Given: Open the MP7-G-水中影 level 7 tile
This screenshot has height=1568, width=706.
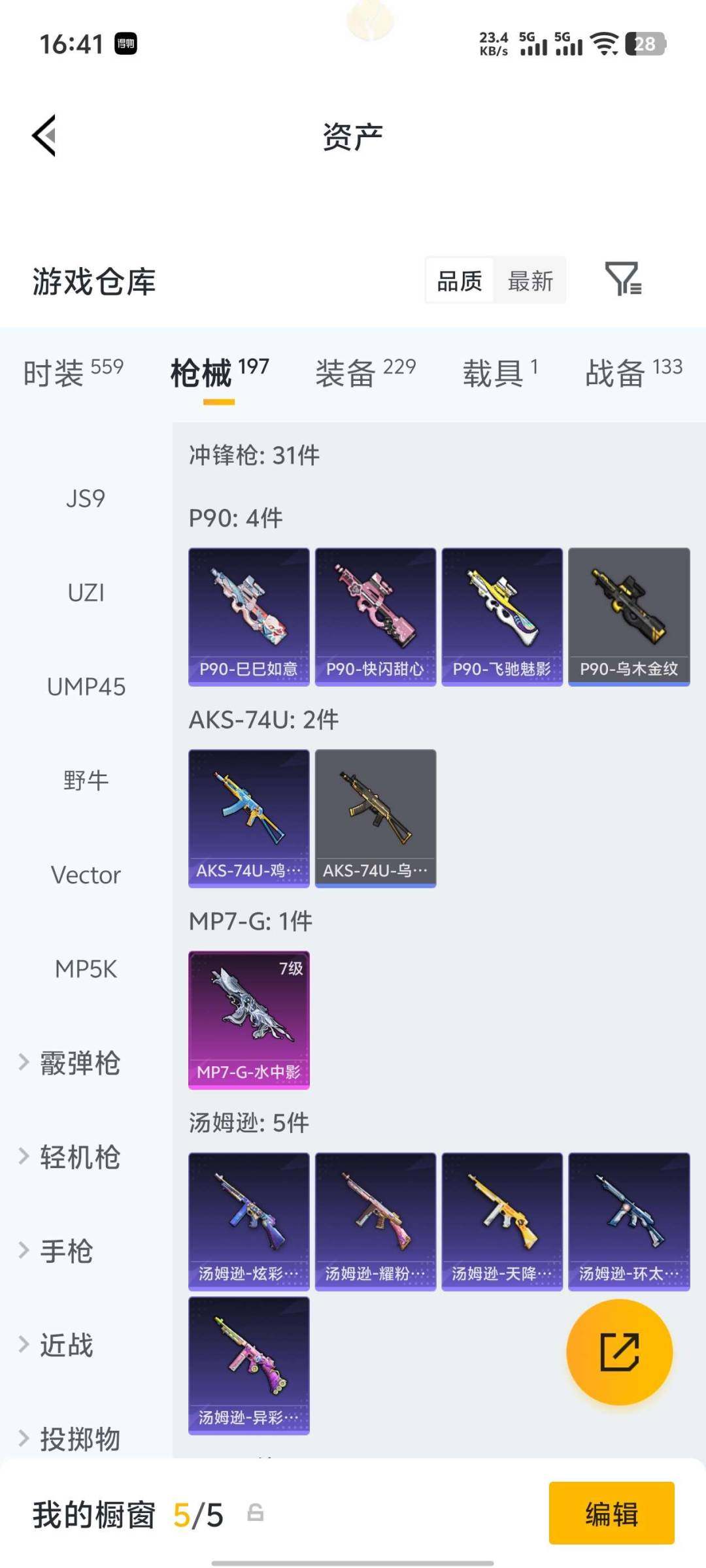Looking at the screenshot, I should [248, 1019].
